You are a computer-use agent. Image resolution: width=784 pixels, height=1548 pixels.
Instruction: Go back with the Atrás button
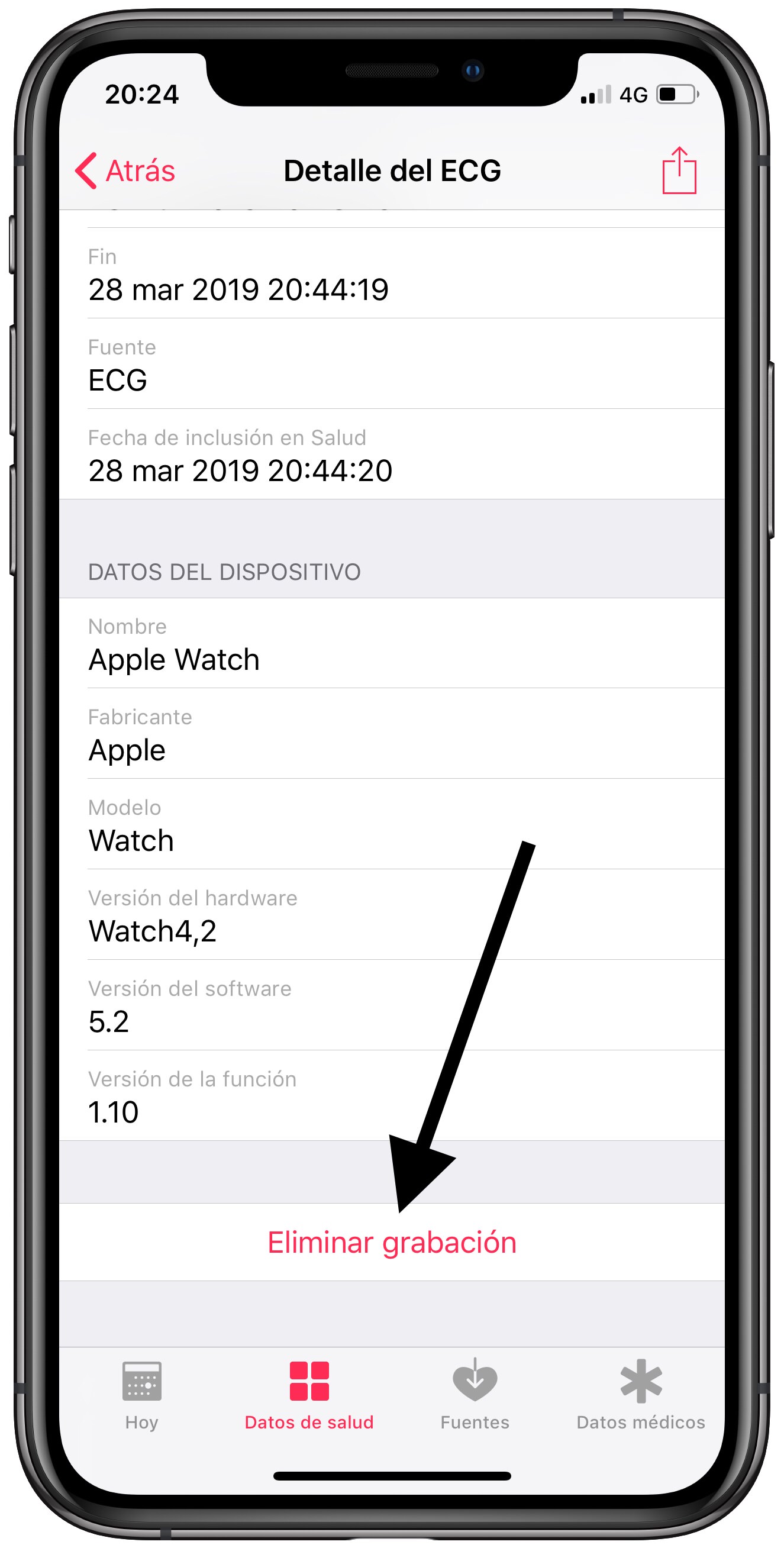(125, 170)
